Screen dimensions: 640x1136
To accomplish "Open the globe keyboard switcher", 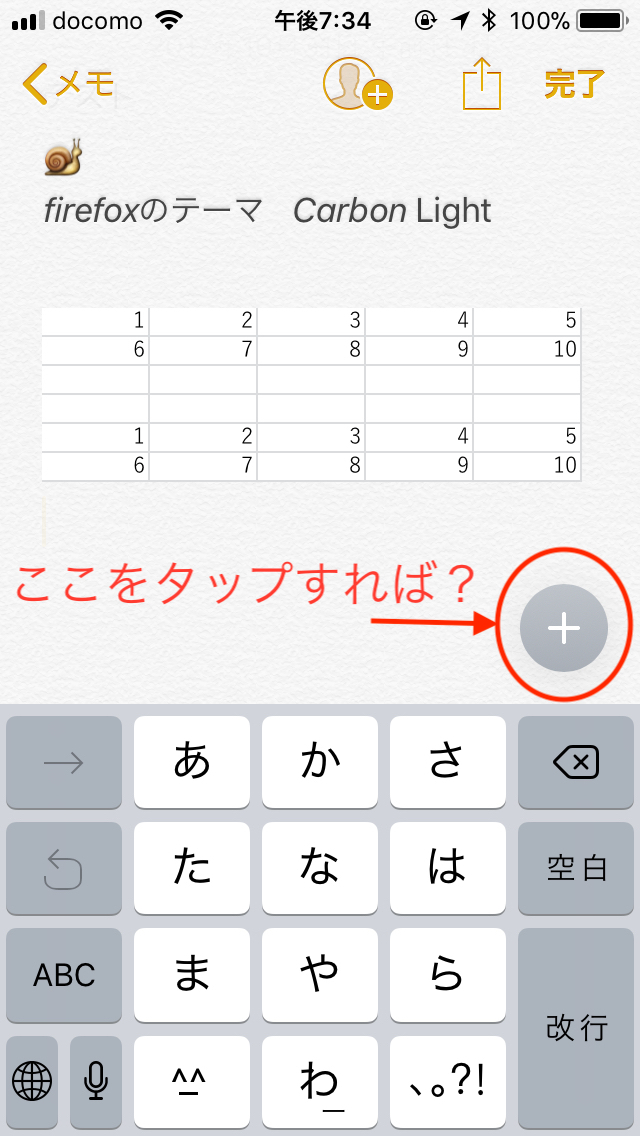I will tap(32, 1080).
